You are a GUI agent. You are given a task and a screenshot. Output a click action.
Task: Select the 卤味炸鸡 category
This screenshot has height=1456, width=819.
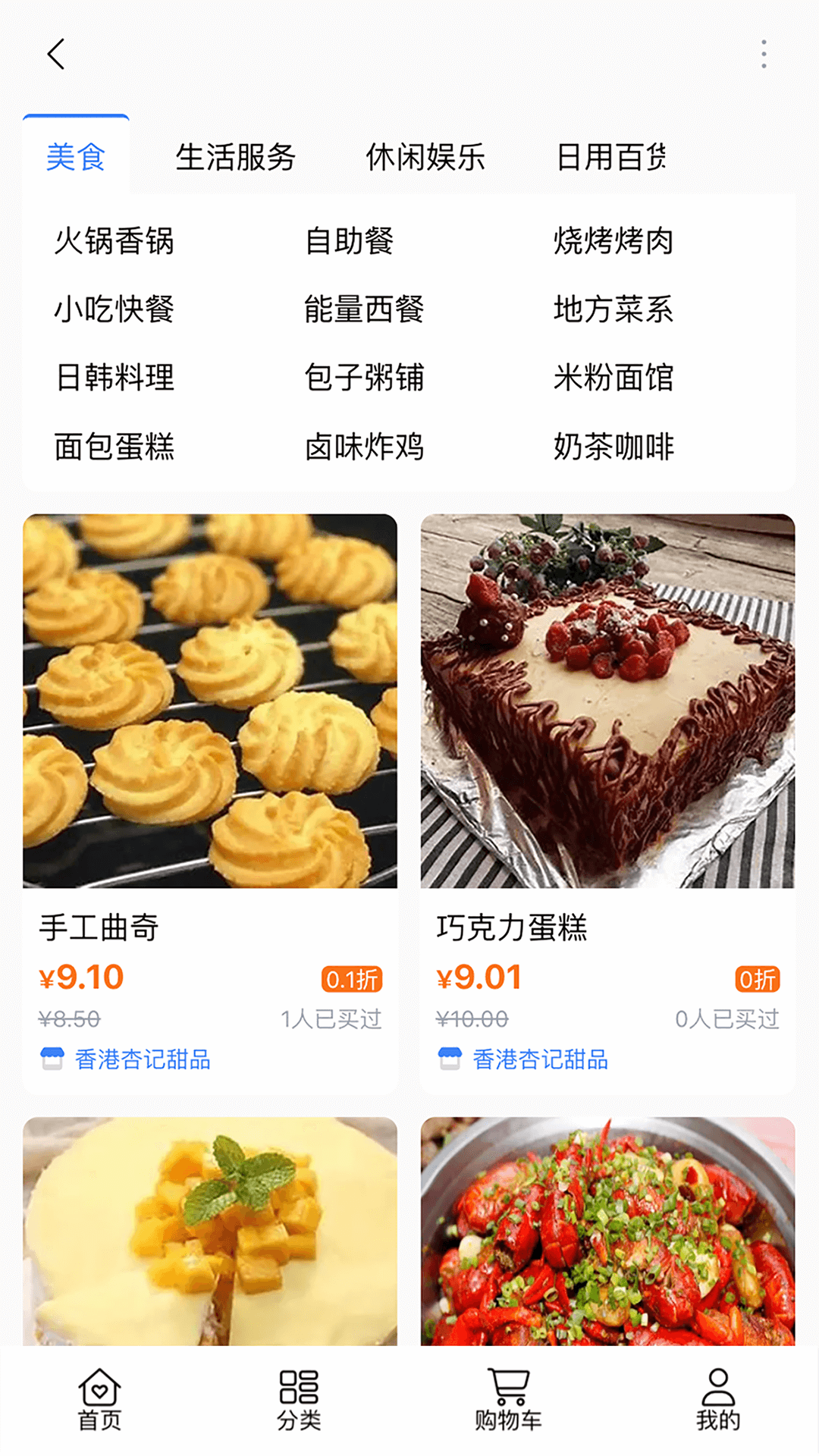[x=365, y=447]
